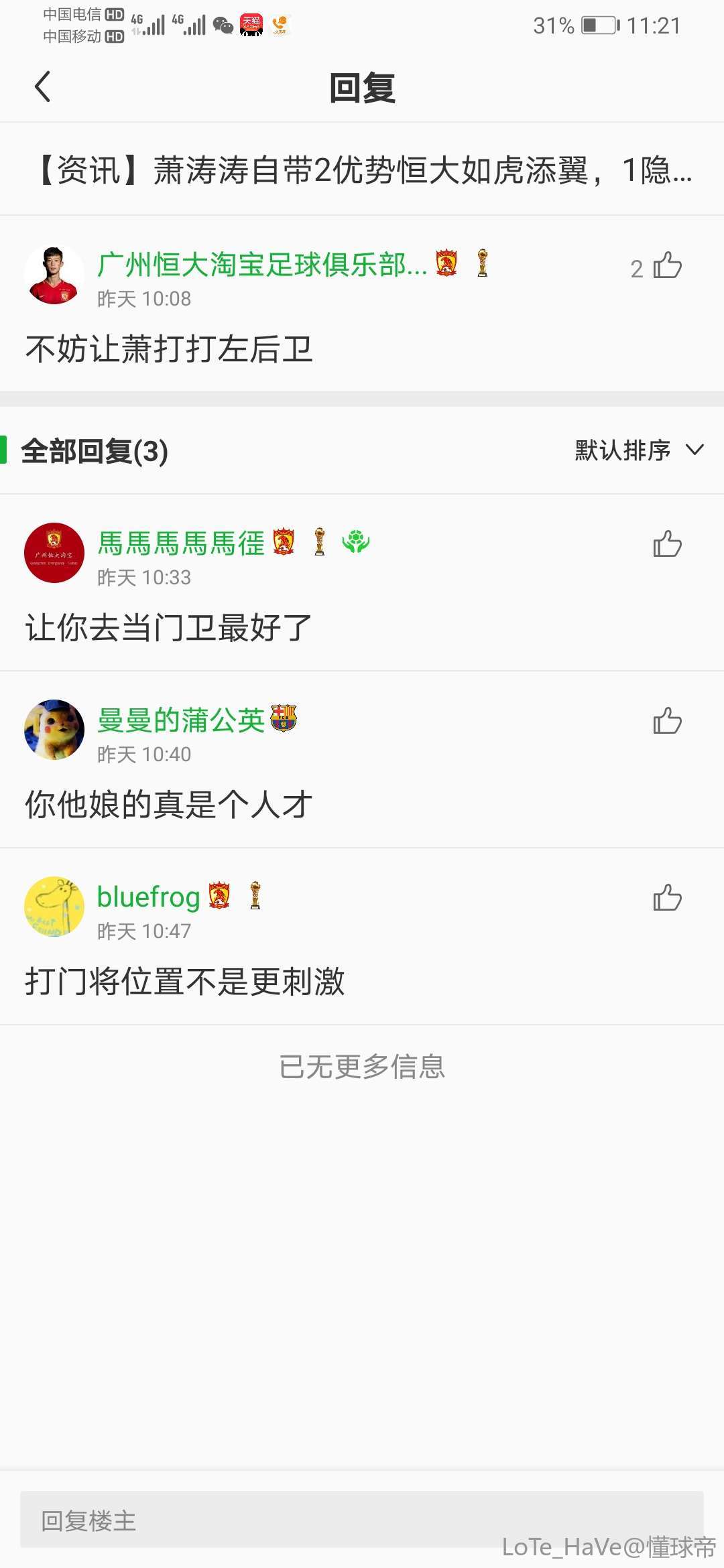Open 曼曼的蒲公英's avatar
The width and height of the screenshot is (724, 1568).
(54, 730)
